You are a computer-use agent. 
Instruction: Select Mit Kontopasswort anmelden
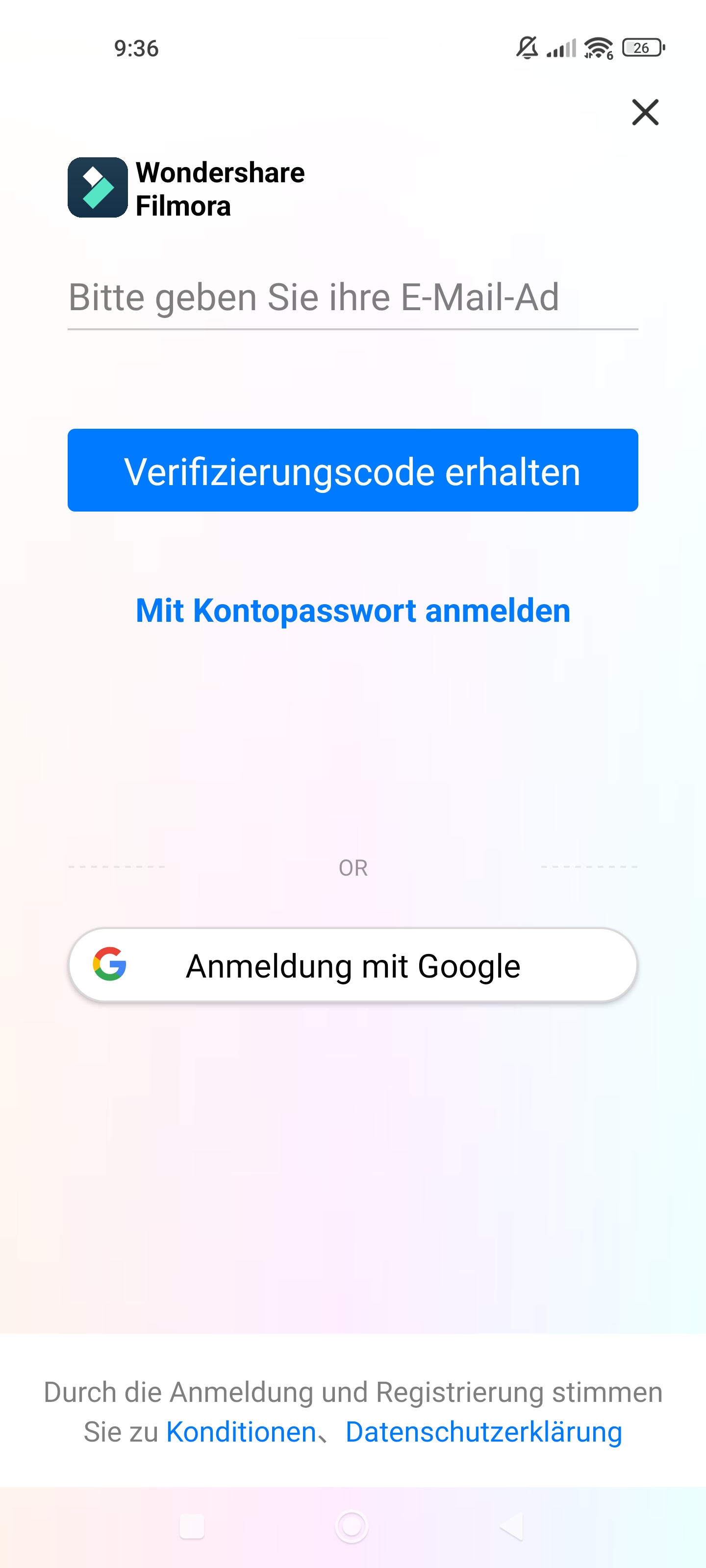(353, 611)
